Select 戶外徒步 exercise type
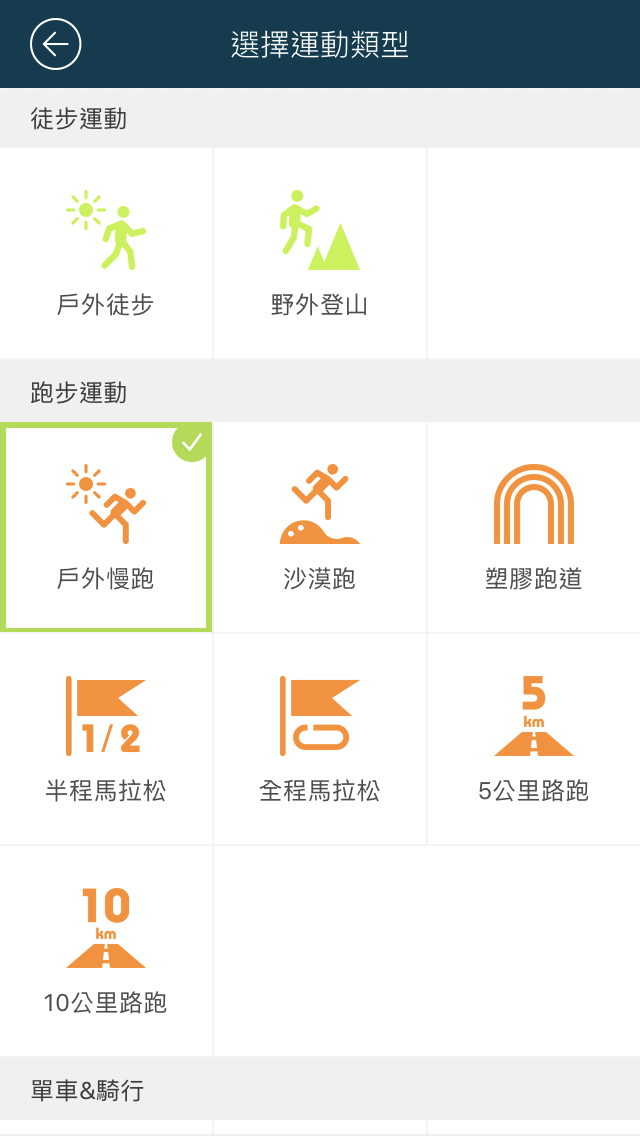640x1136 pixels. 106,253
